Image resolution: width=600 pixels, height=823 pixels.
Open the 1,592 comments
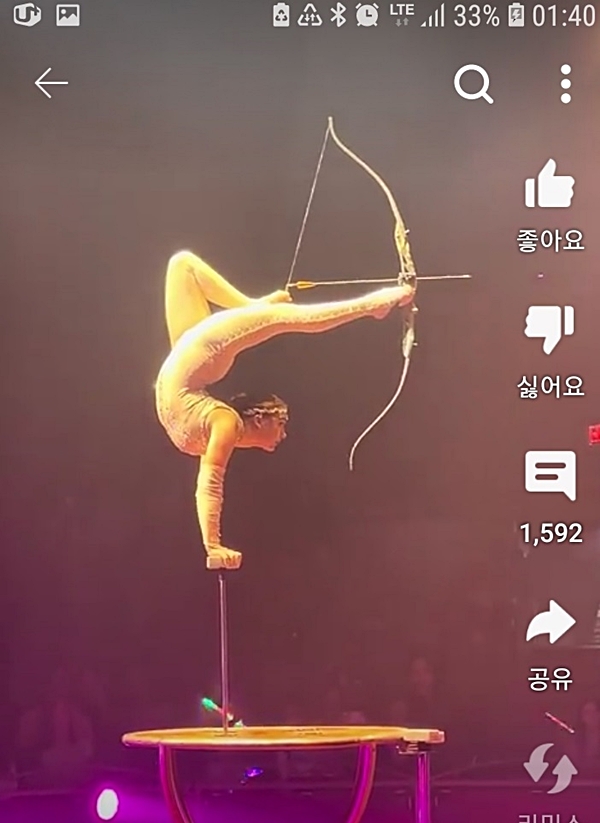[x=550, y=477]
